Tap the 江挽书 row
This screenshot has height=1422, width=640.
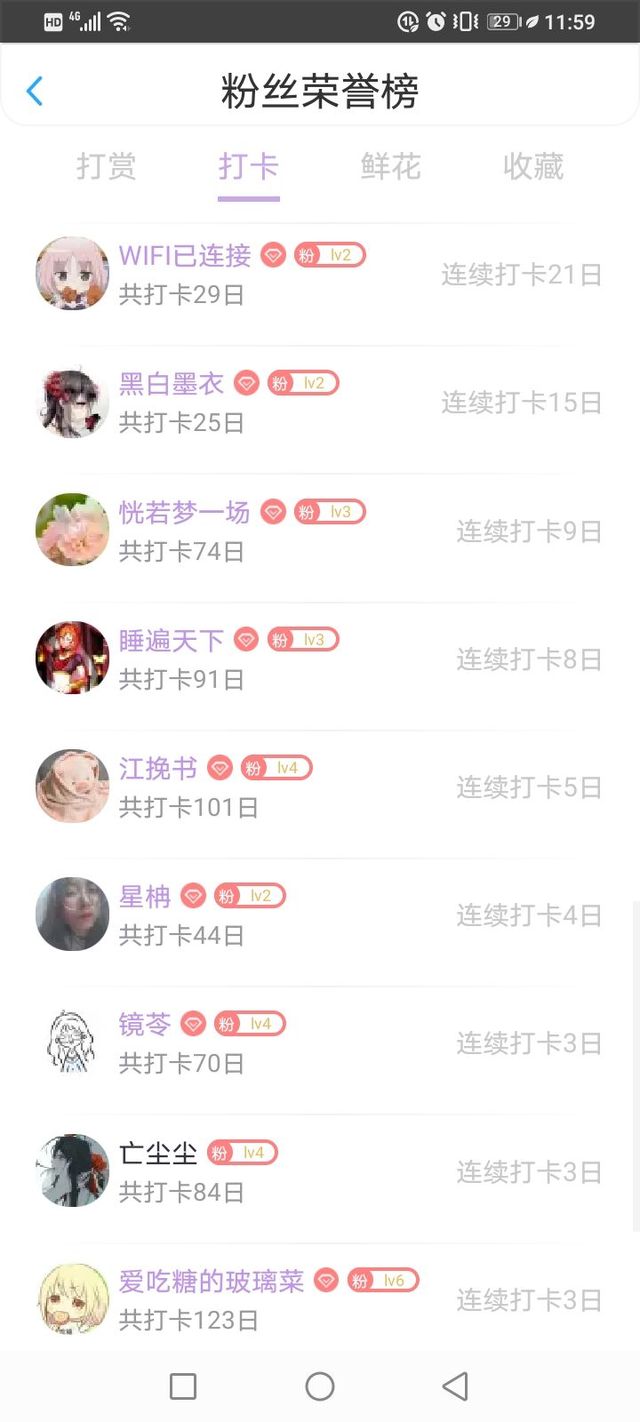[x=320, y=786]
